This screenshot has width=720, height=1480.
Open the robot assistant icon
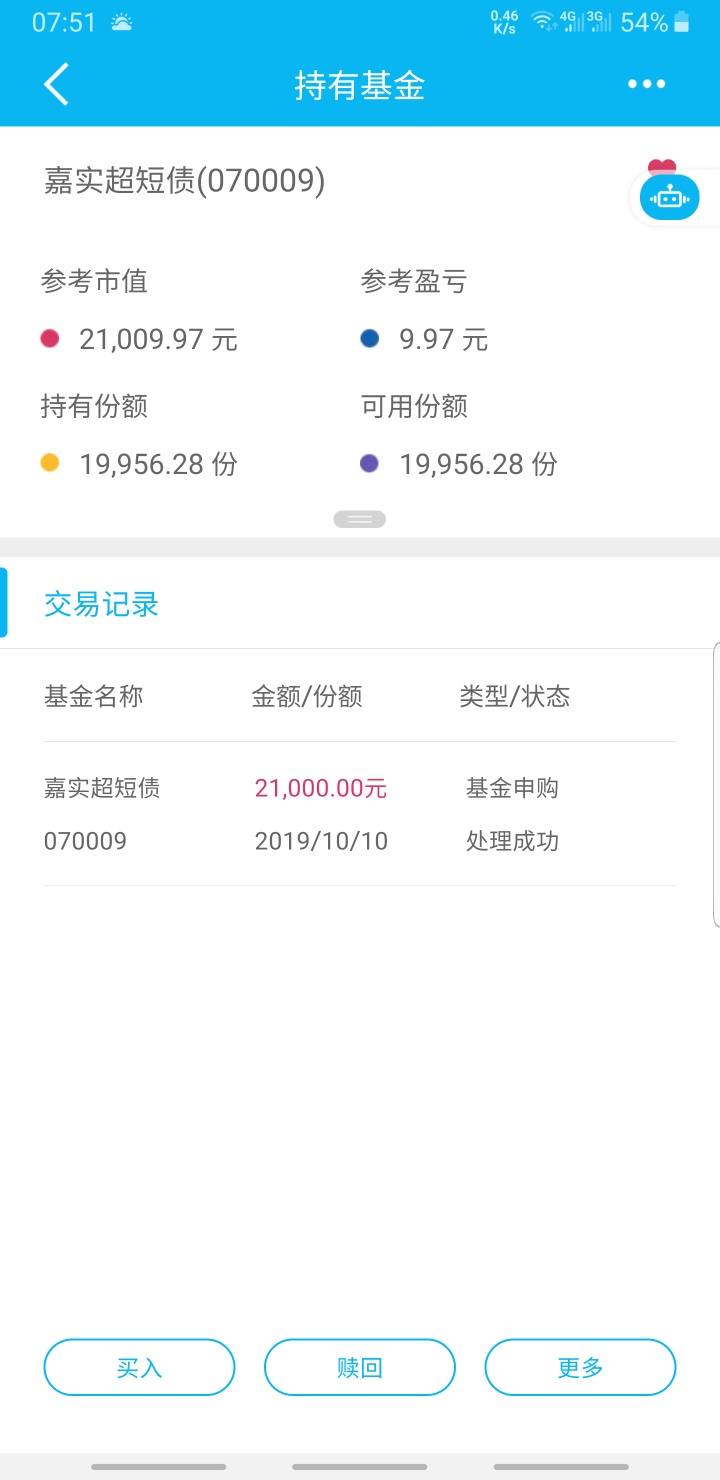click(x=667, y=197)
